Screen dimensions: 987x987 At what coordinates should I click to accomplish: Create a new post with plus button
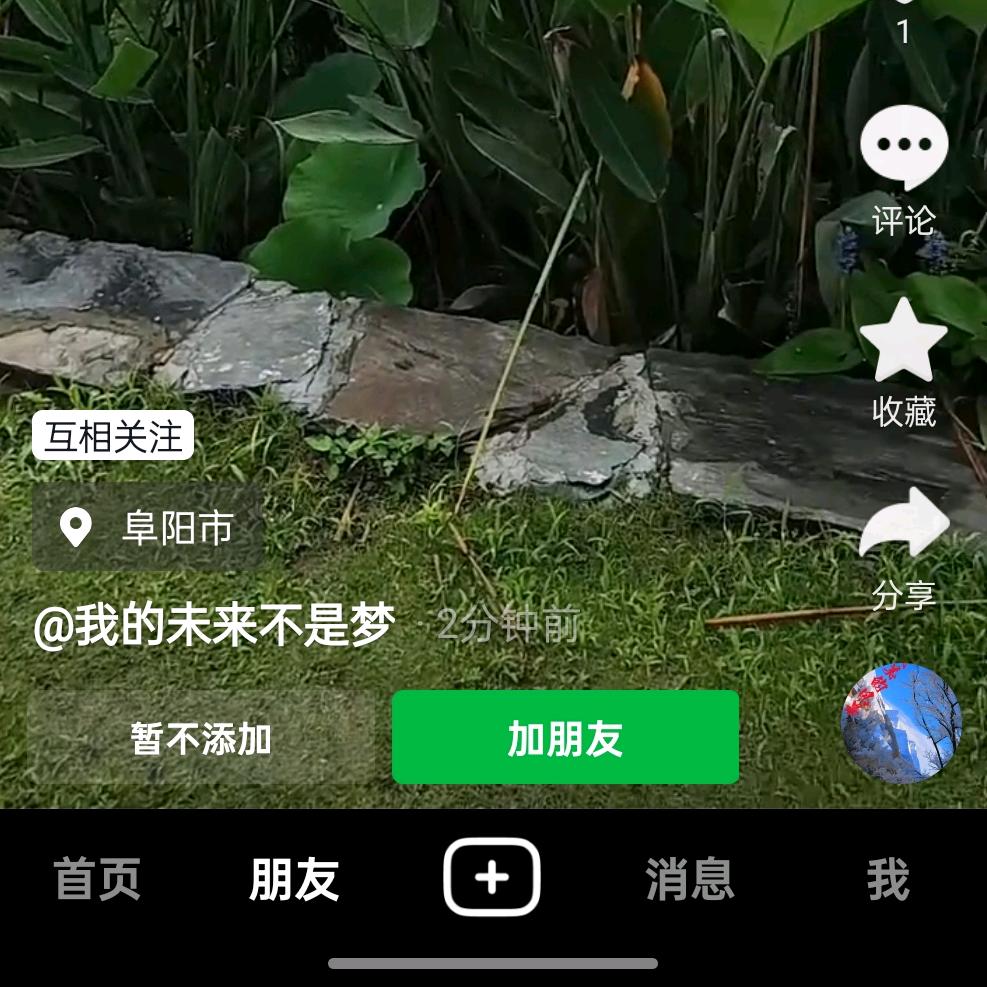492,877
